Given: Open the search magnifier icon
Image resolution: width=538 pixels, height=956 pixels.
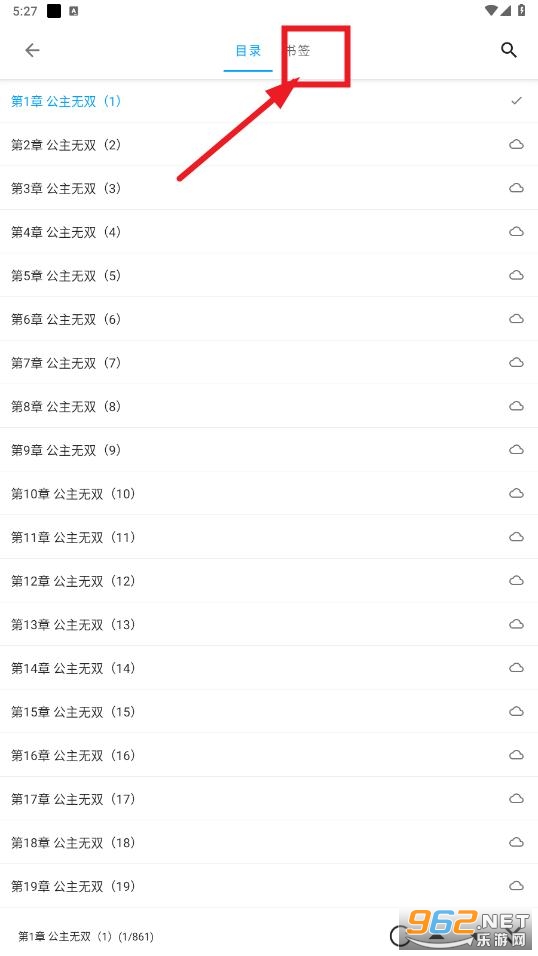Looking at the screenshot, I should coord(508,50).
